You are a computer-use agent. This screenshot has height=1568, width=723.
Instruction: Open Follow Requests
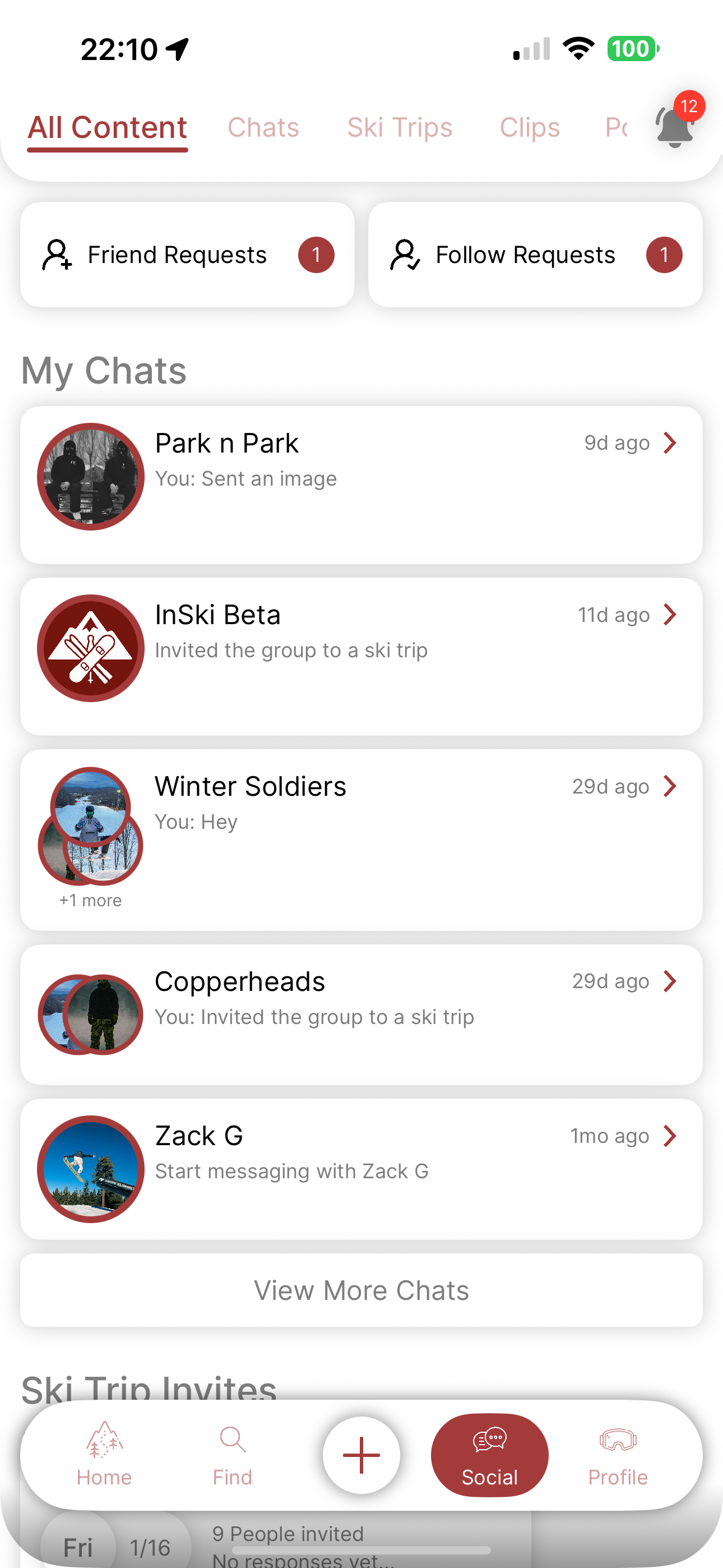[x=535, y=255]
